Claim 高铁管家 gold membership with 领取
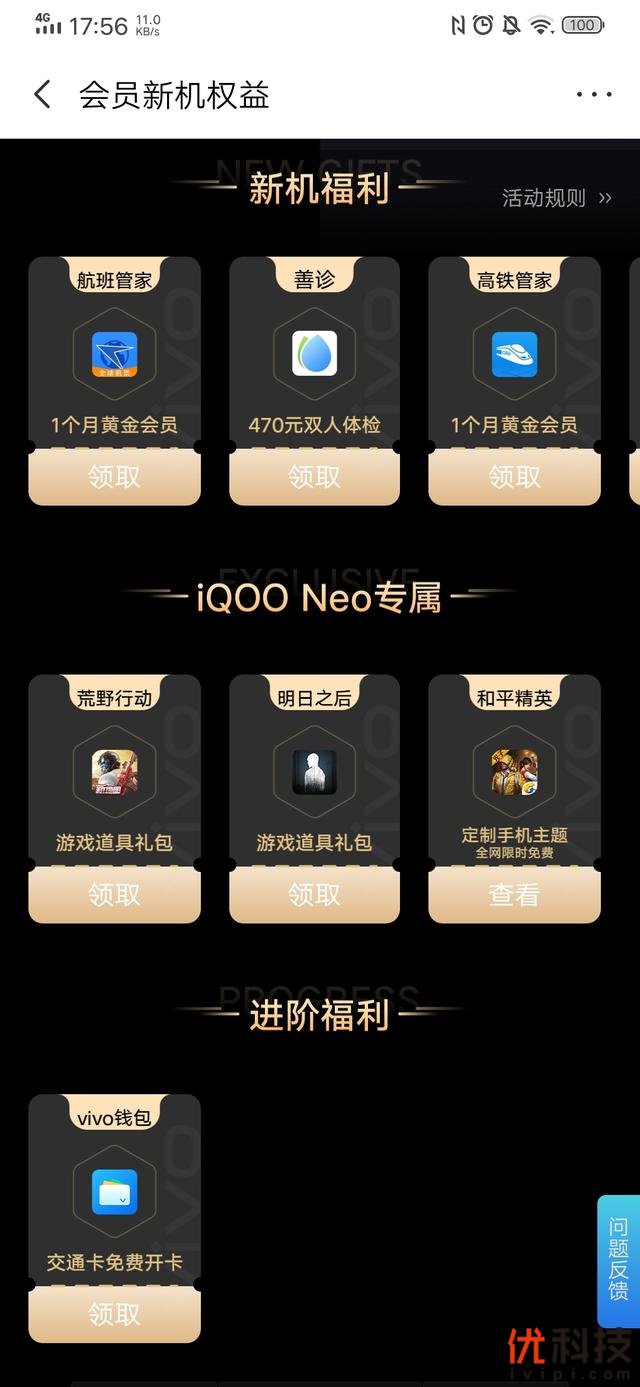This screenshot has height=1387, width=640. [x=514, y=477]
